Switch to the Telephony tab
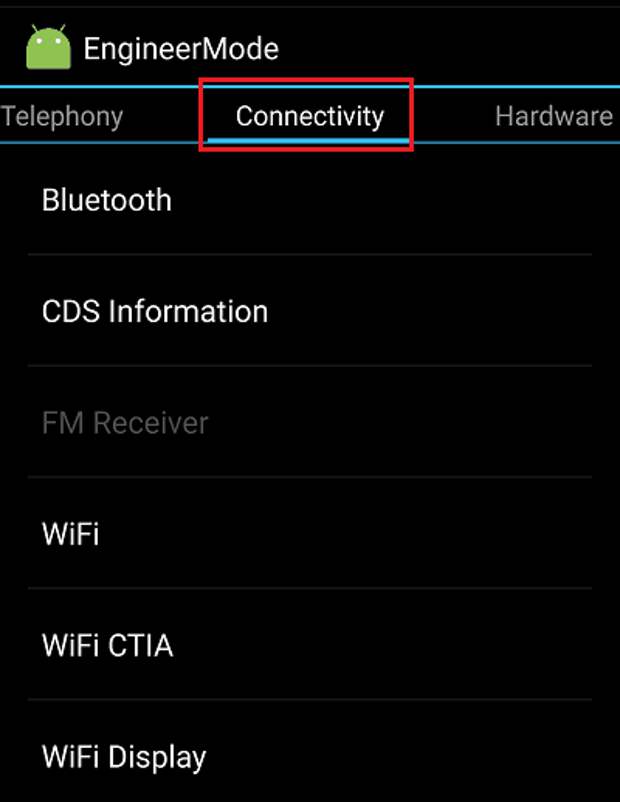Viewport: 620px width, 802px height. (62, 116)
